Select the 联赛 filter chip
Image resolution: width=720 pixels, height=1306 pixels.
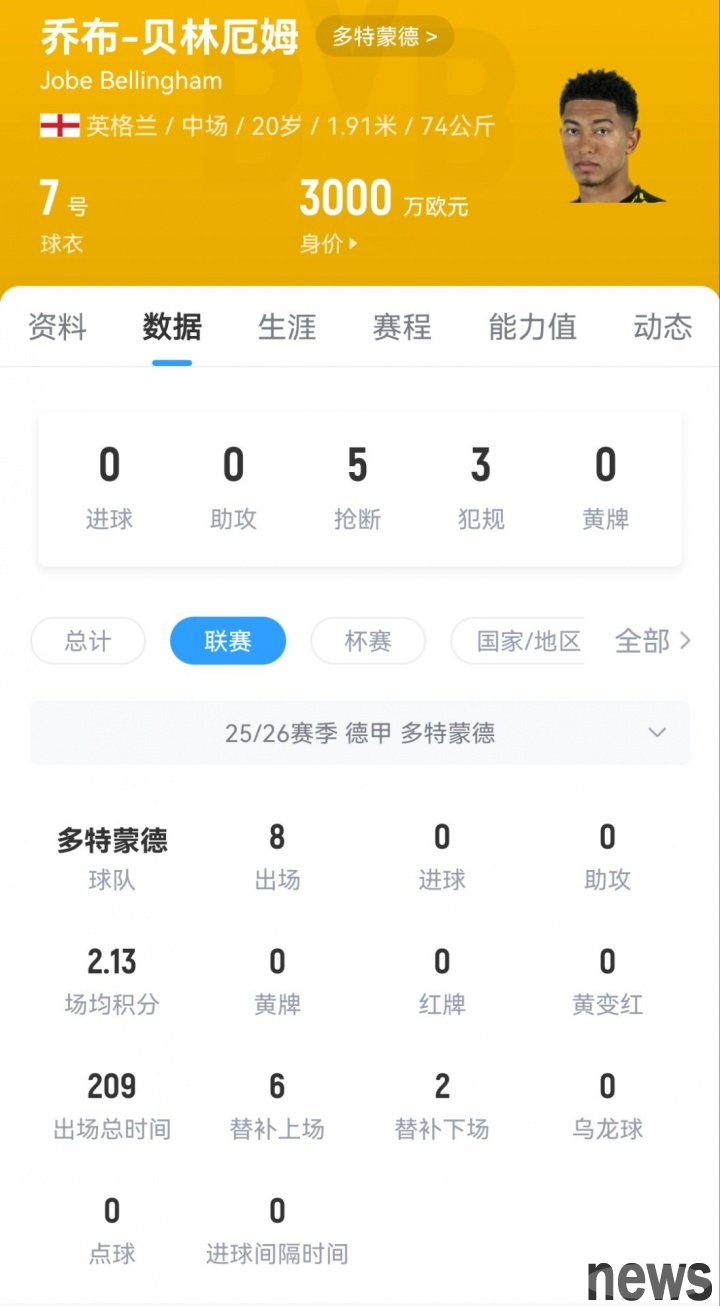(228, 641)
